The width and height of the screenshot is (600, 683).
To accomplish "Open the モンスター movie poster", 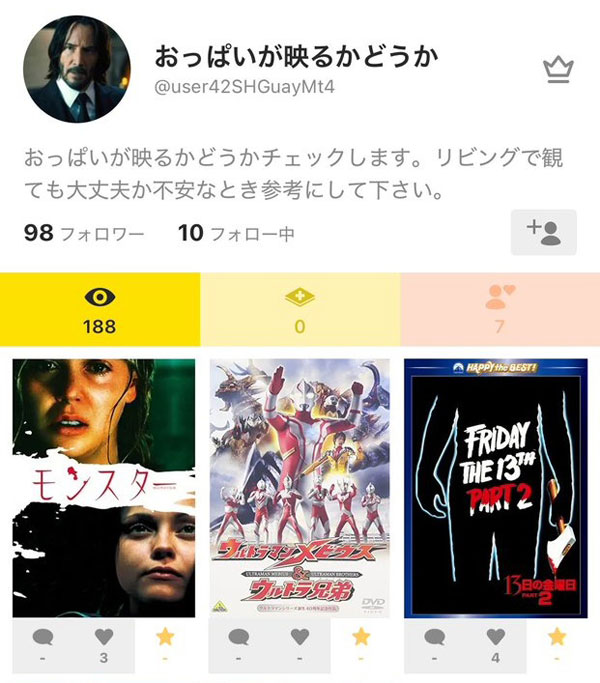I will (x=104, y=488).
